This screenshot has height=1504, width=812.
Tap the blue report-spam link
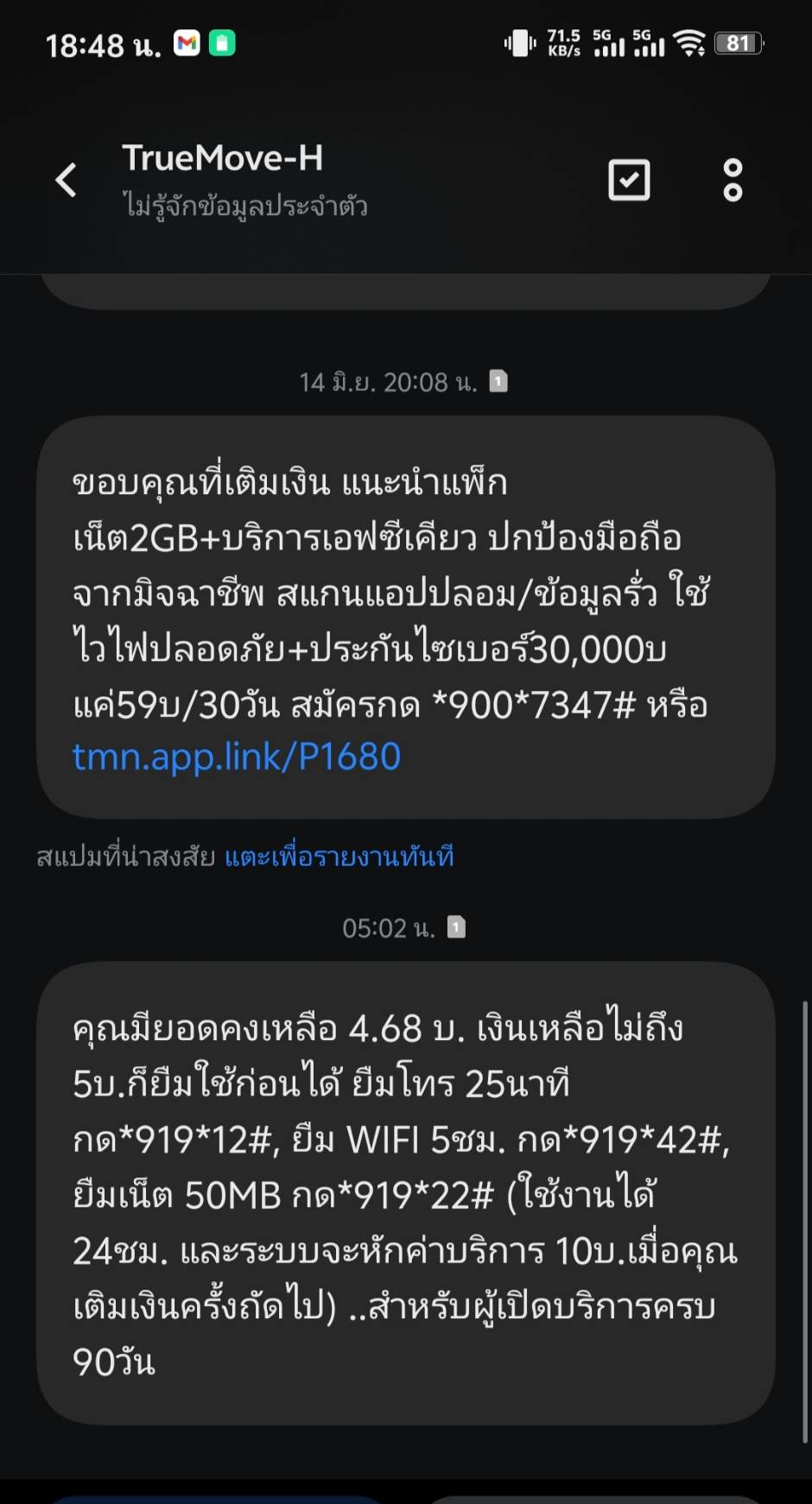pyautogui.click(x=339, y=856)
